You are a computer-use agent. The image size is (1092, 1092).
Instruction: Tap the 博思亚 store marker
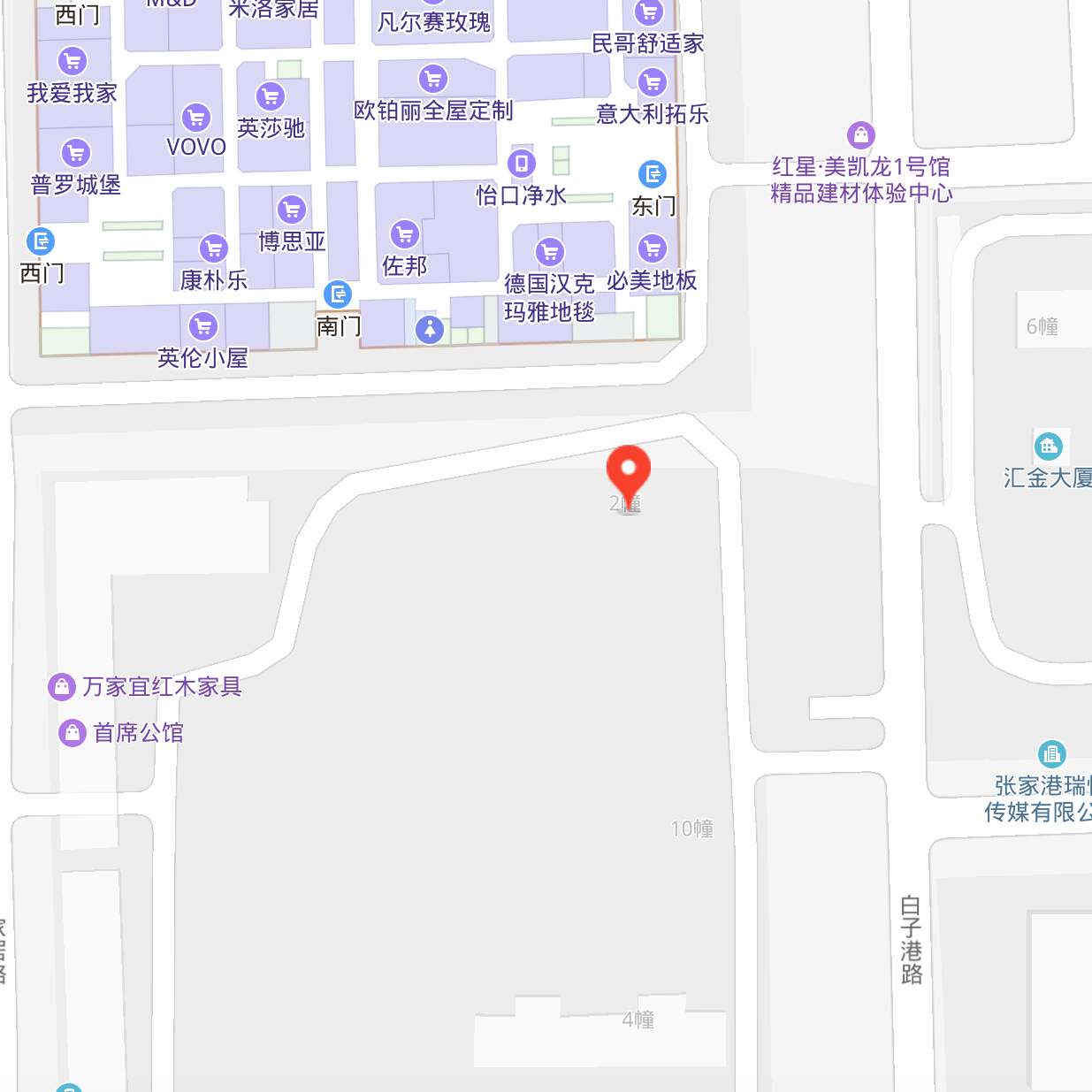tap(292, 210)
